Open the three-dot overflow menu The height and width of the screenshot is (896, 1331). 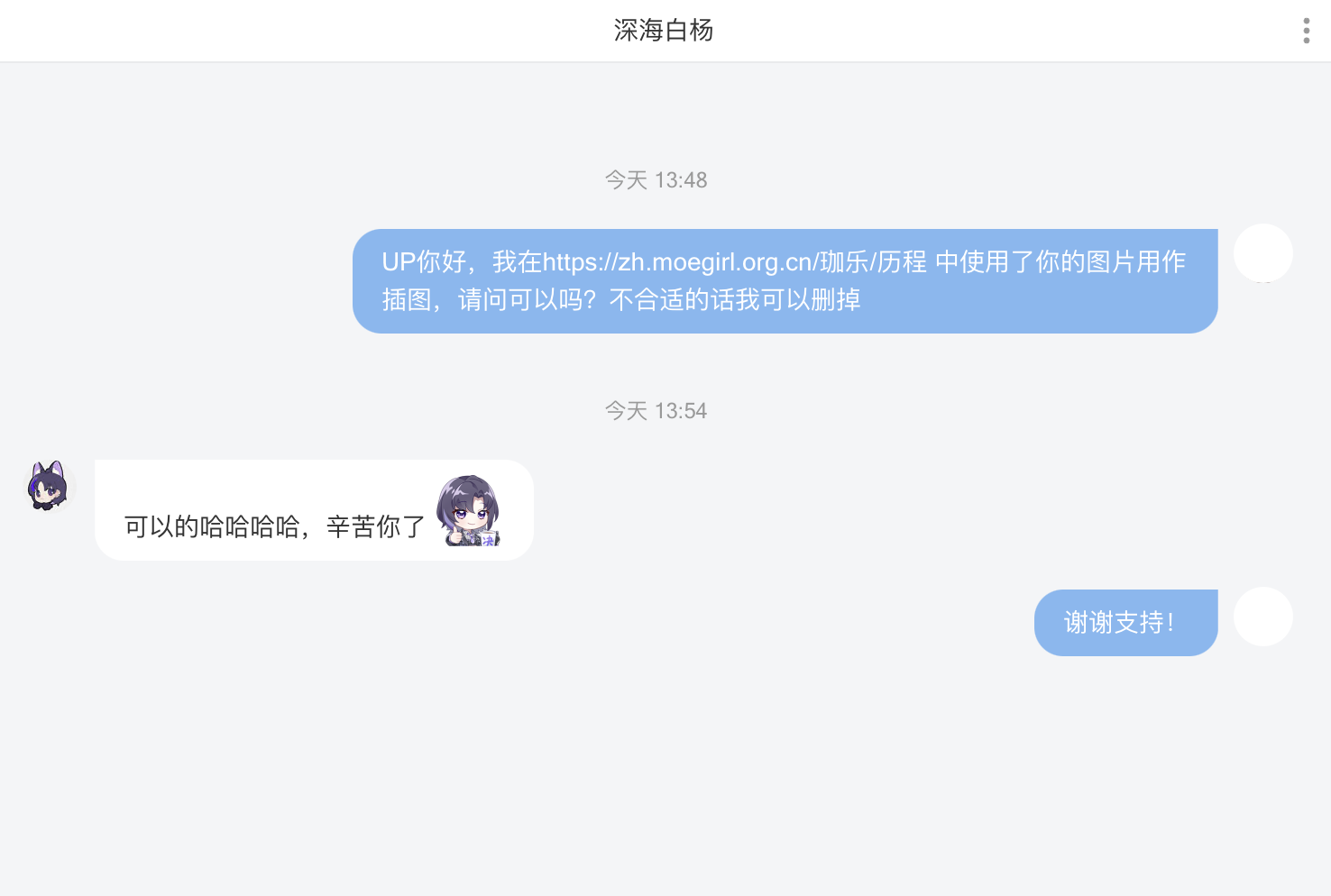click(x=1306, y=31)
